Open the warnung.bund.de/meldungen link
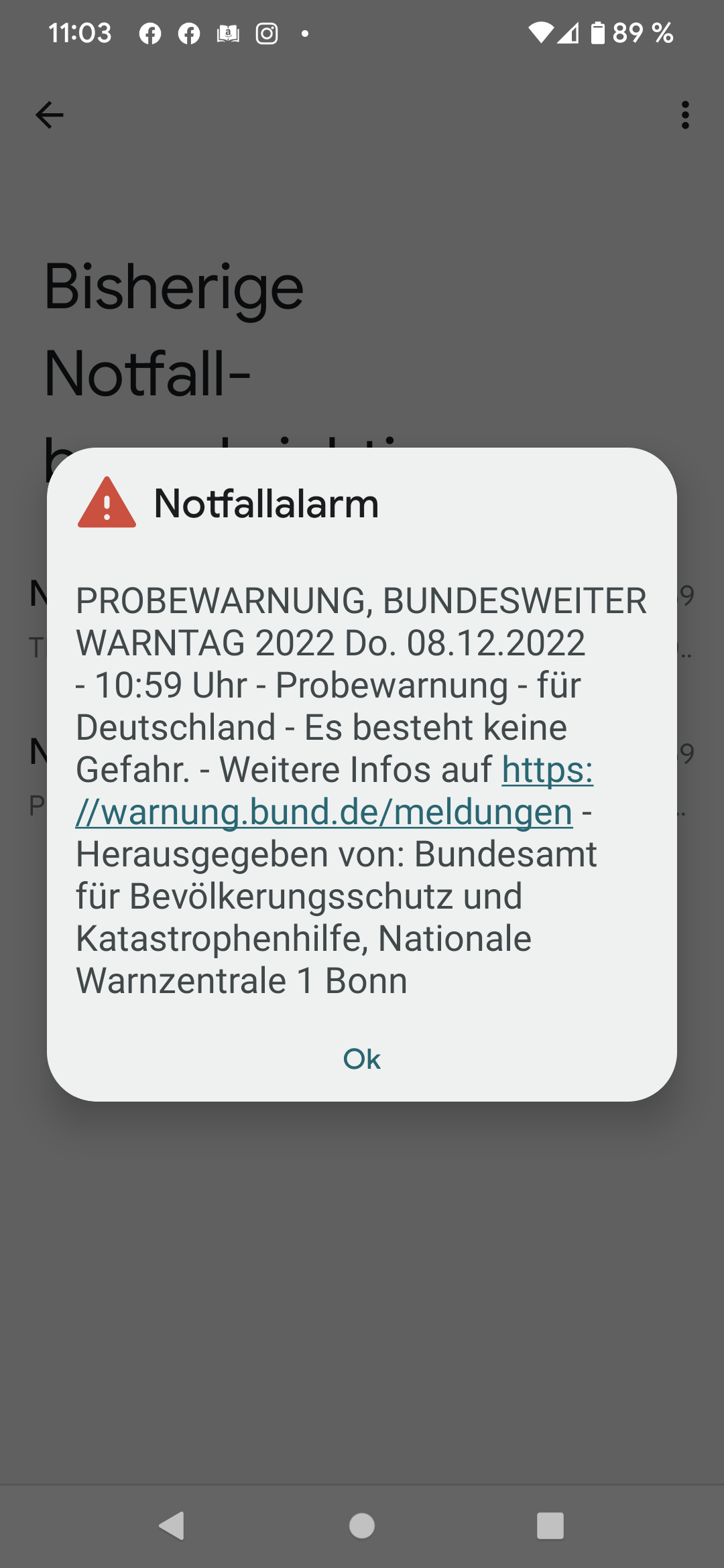The image size is (724, 1568). 324,812
